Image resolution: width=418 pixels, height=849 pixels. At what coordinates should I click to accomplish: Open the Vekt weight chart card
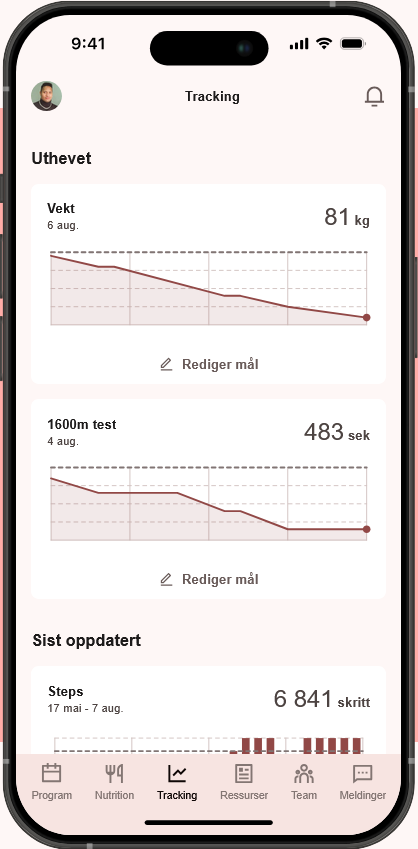[x=208, y=284]
